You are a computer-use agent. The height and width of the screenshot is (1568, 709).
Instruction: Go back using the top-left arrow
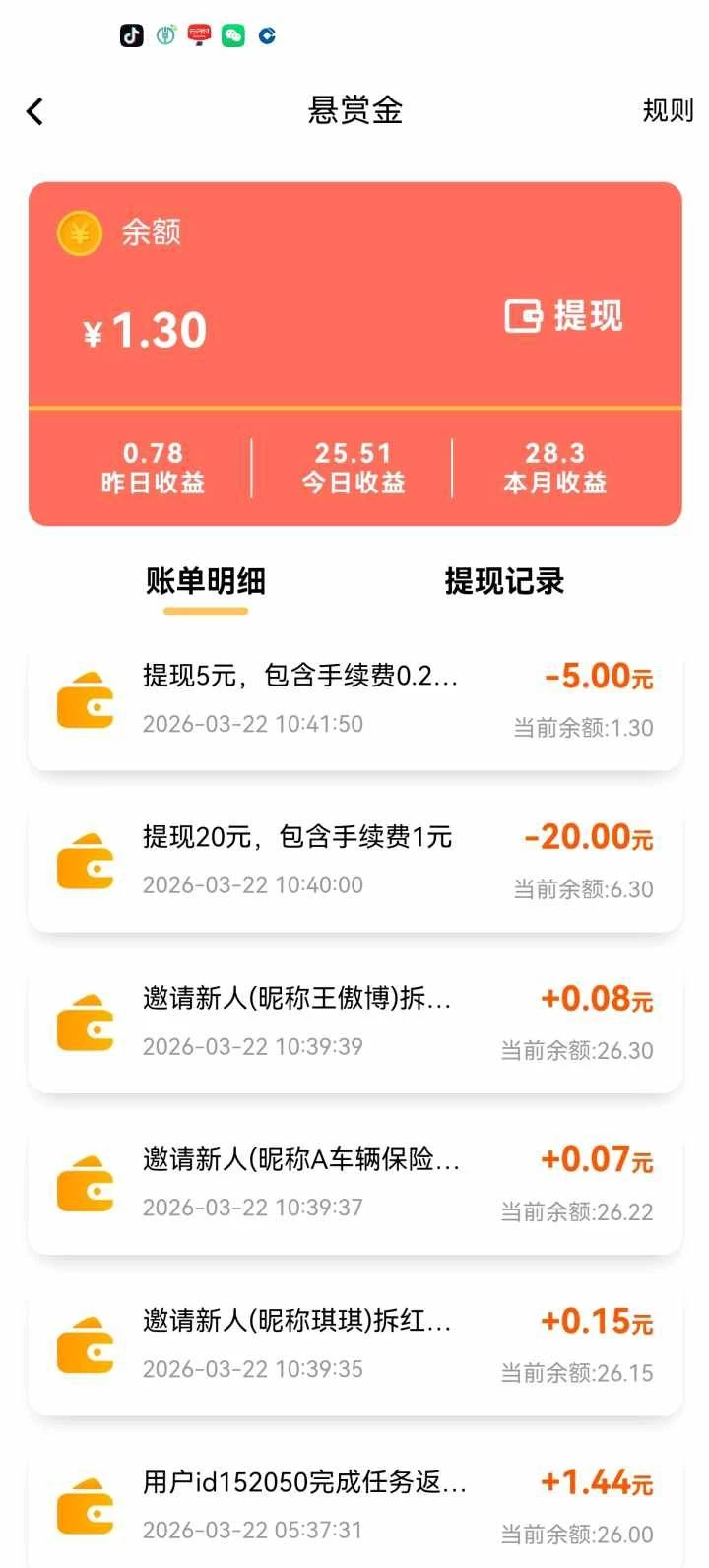pyautogui.click(x=35, y=111)
